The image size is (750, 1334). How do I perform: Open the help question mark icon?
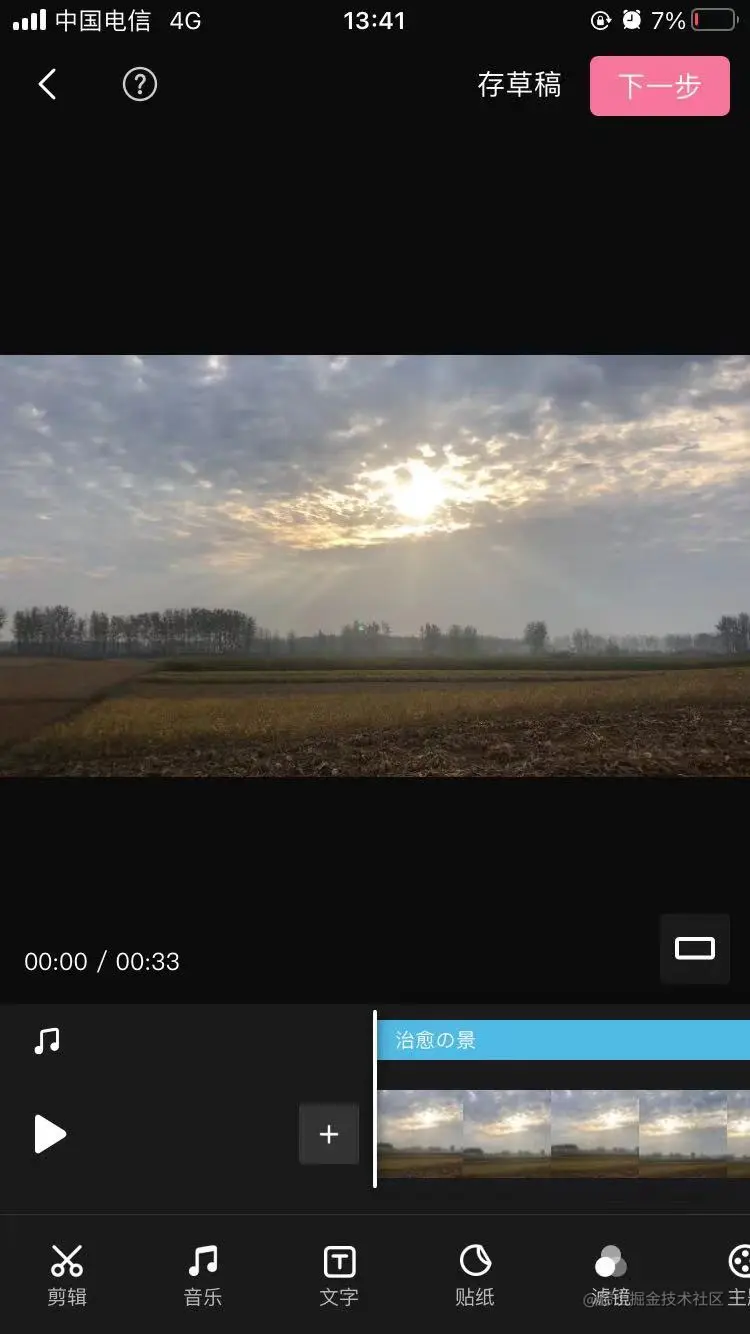pyautogui.click(x=140, y=85)
